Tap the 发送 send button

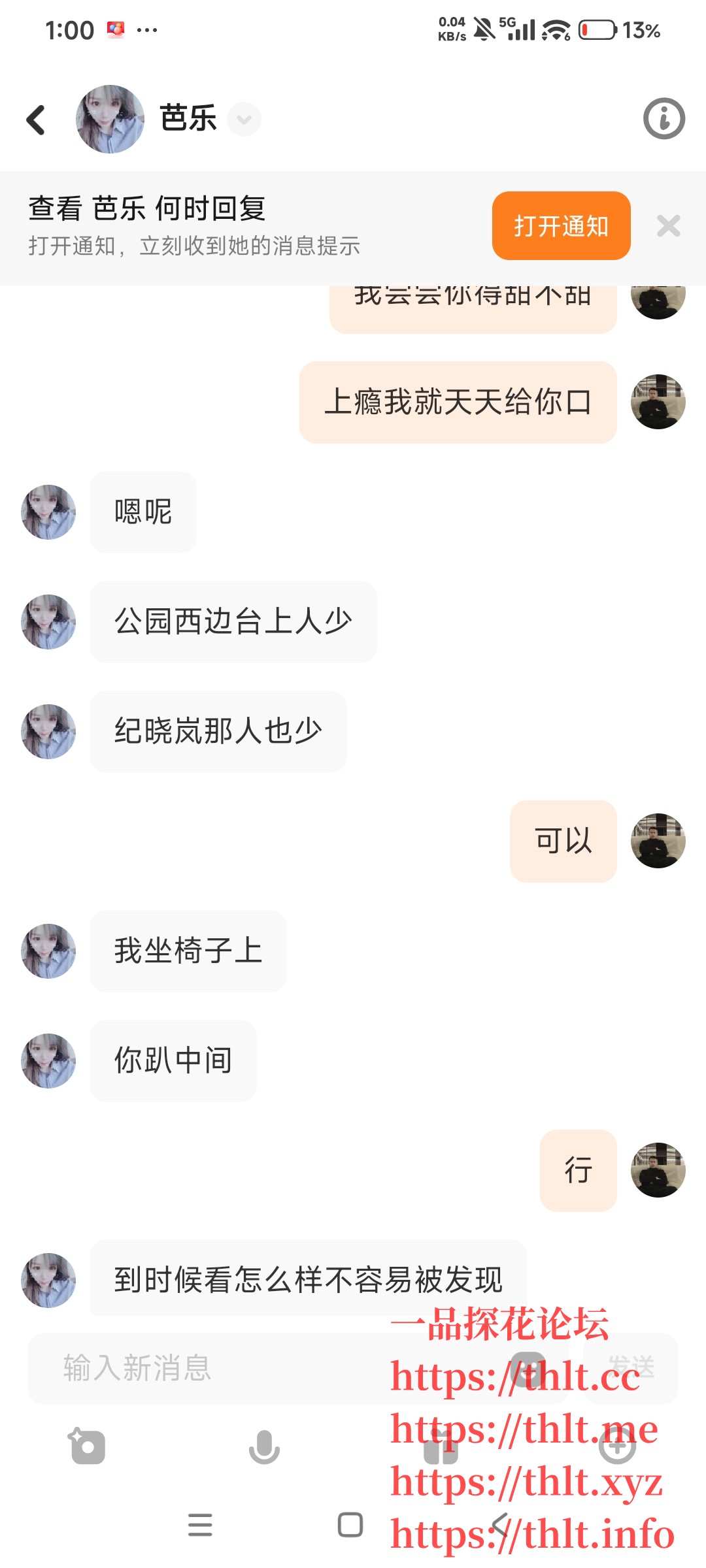point(630,1368)
